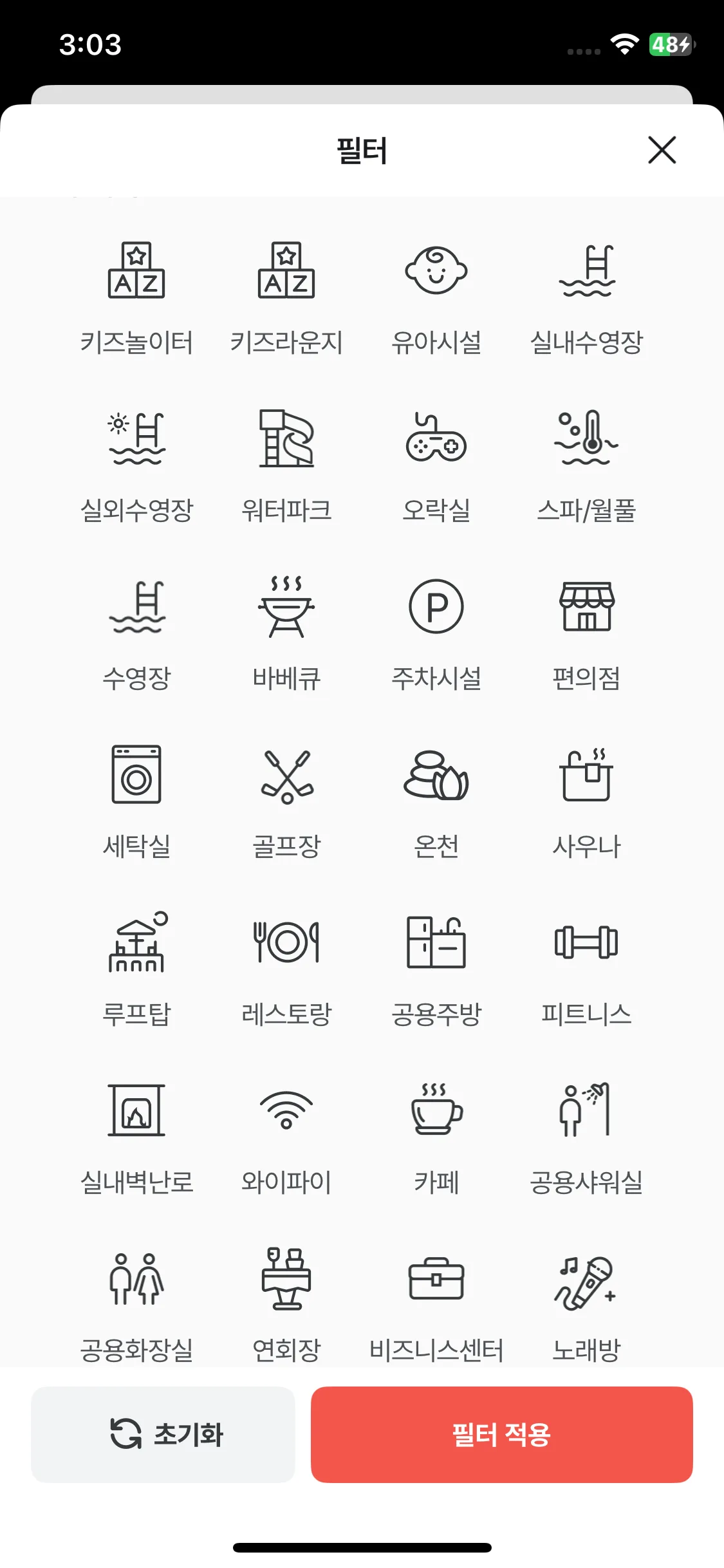Apply filters with 필터 적용 button
The height and width of the screenshot is (1568, 724).
pyautogui.click(x=501, y=1435)
